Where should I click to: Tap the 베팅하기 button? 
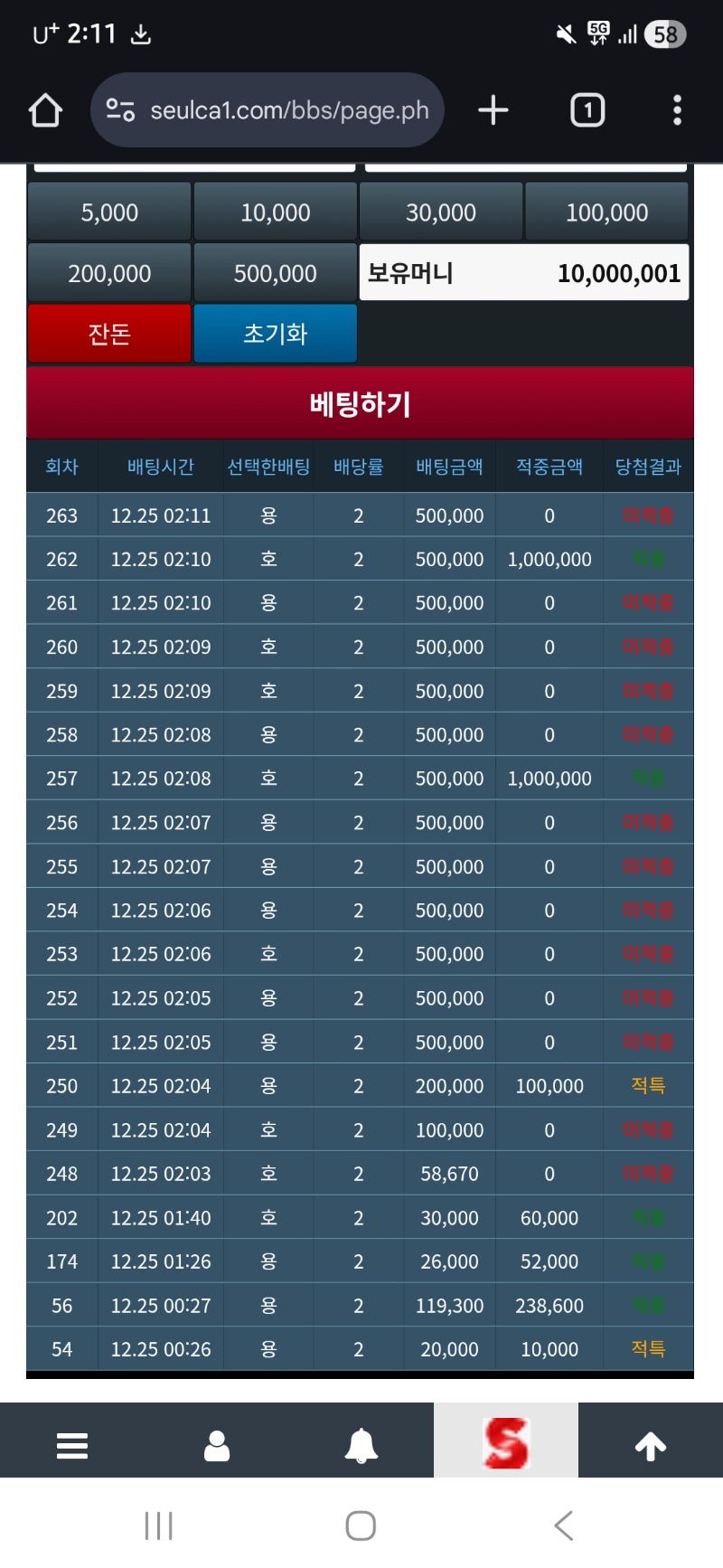(x=360, y=403)
